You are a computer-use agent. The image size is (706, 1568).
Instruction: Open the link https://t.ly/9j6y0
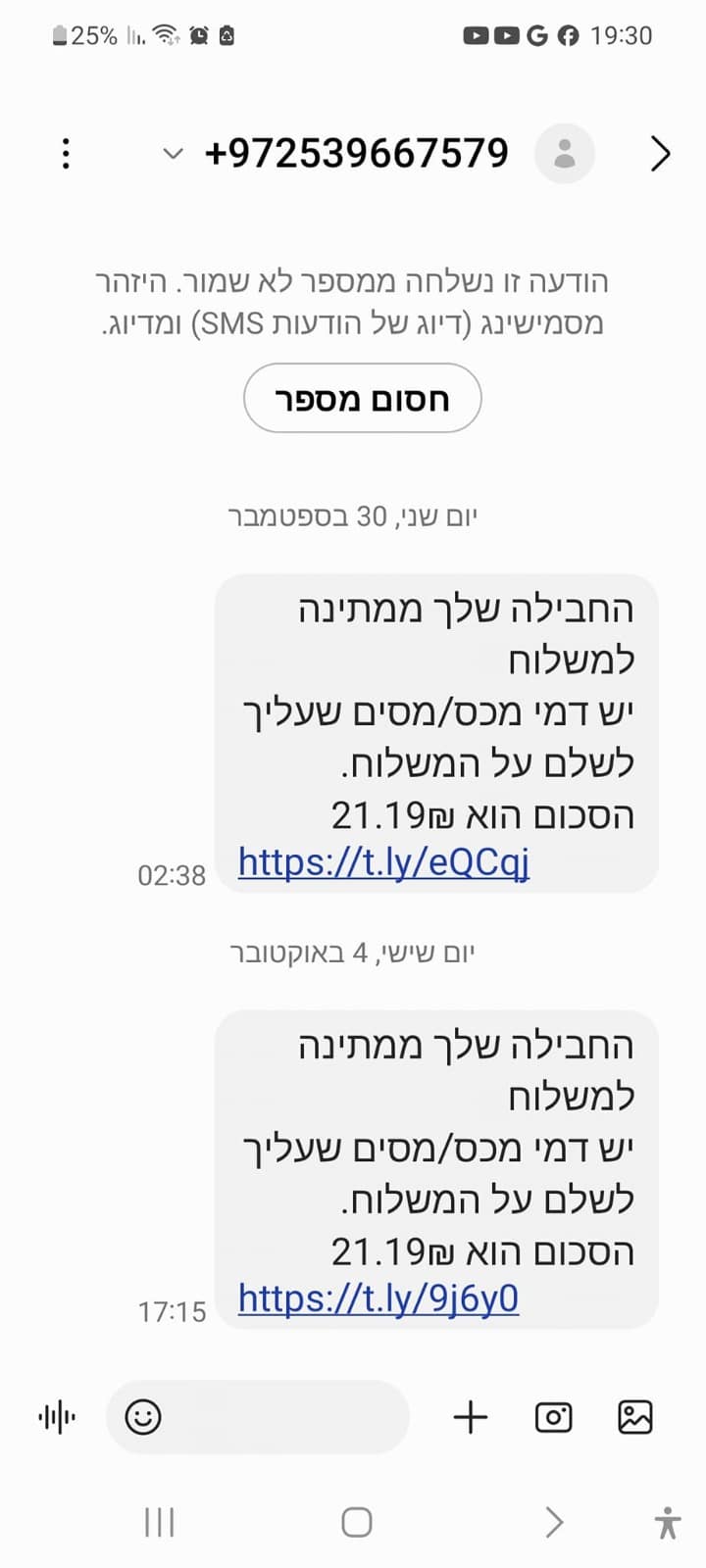coord(378,1299)
